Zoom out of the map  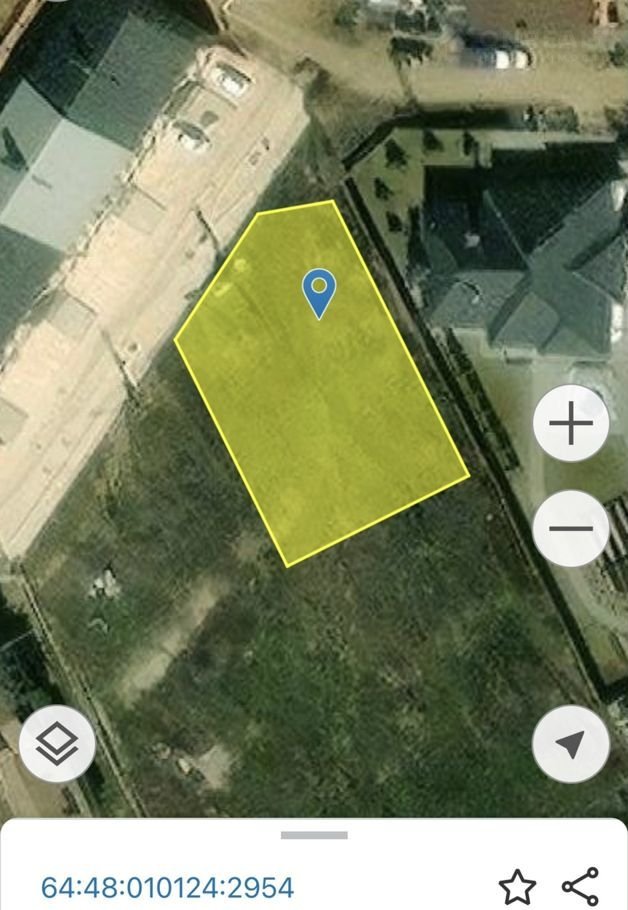click(x=571, y=529)
